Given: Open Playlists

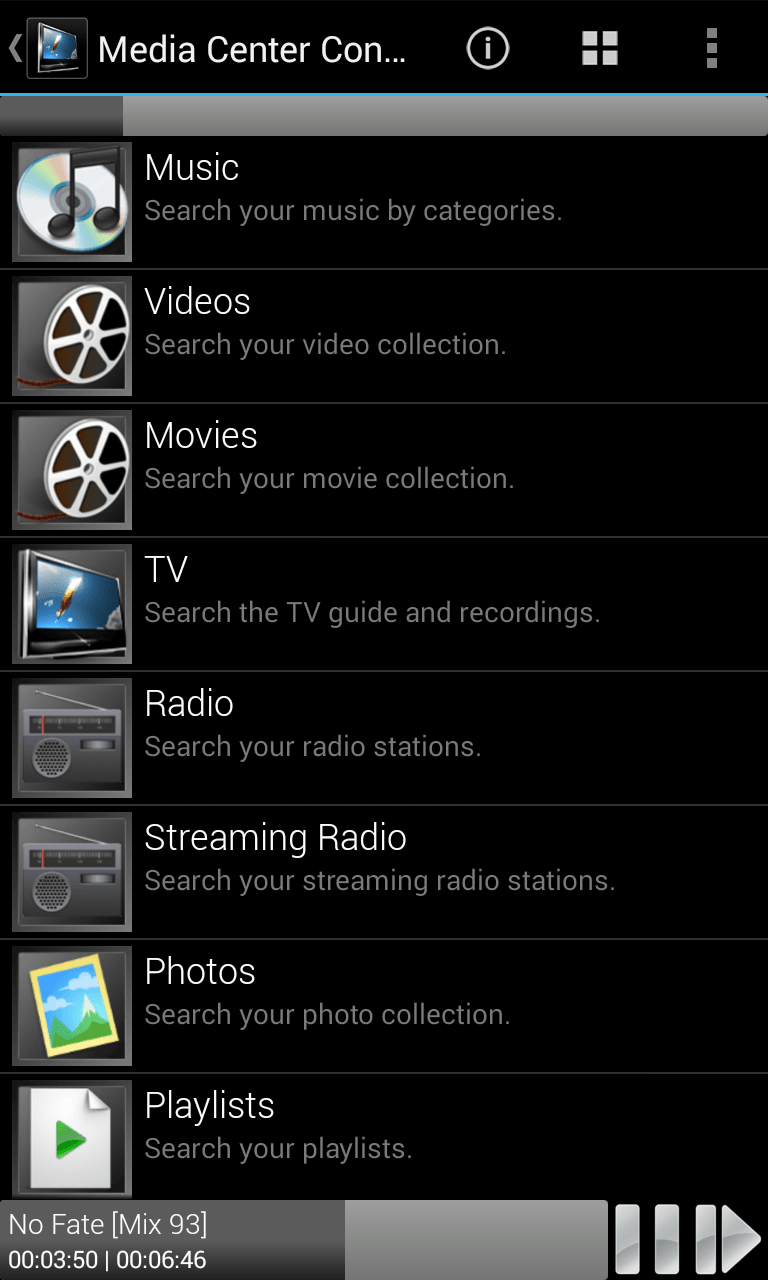Looking at the screenshot, I should 384,1138.
